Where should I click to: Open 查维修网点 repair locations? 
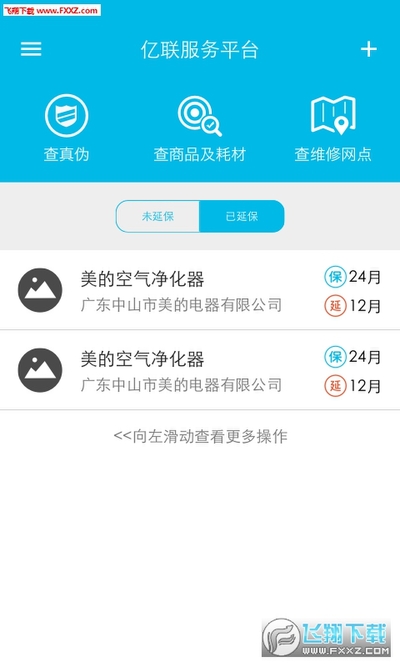tap(333, 128)
